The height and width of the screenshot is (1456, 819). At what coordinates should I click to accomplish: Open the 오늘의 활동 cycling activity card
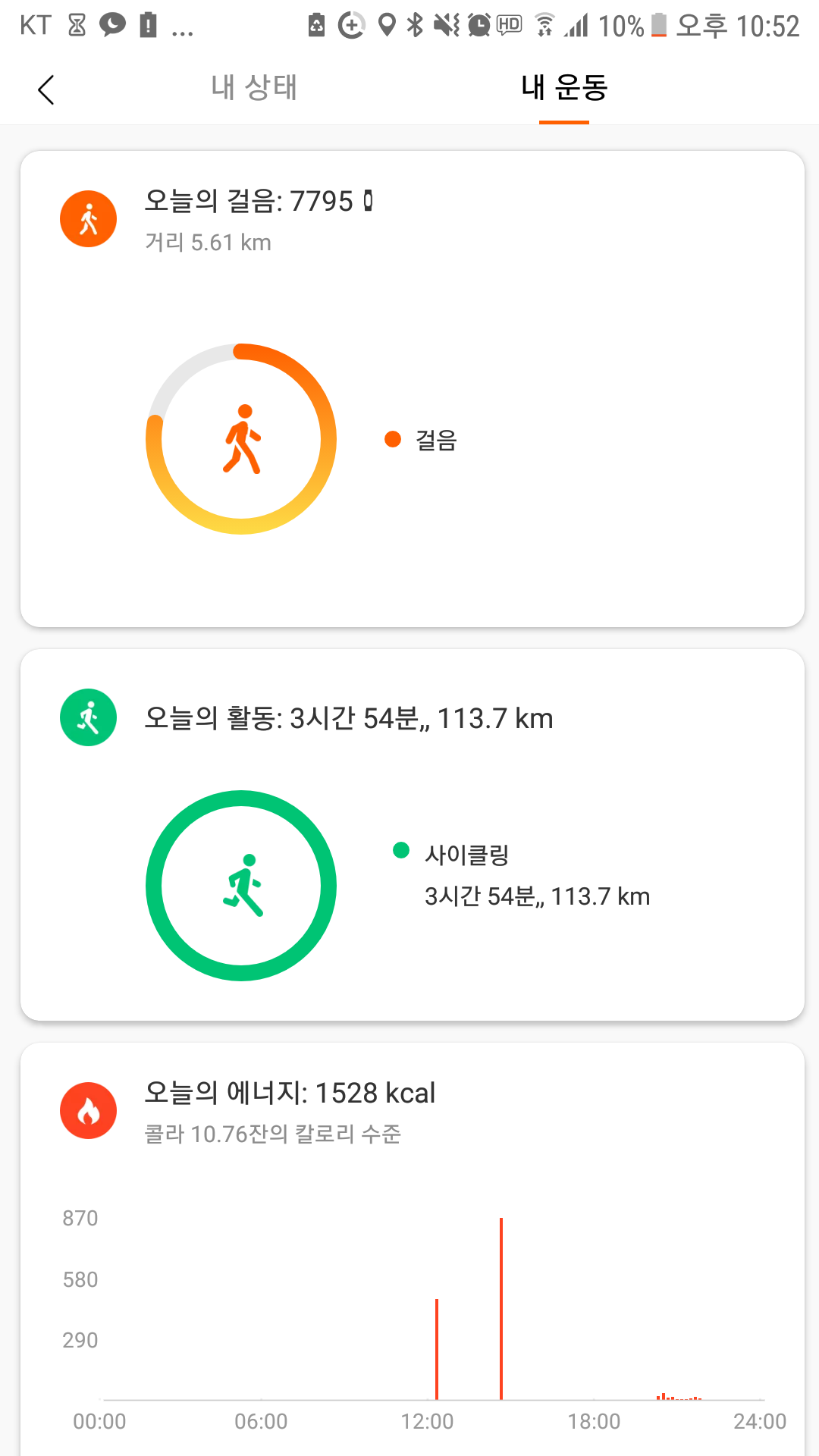pyautogui.click(x=413, y=835)
